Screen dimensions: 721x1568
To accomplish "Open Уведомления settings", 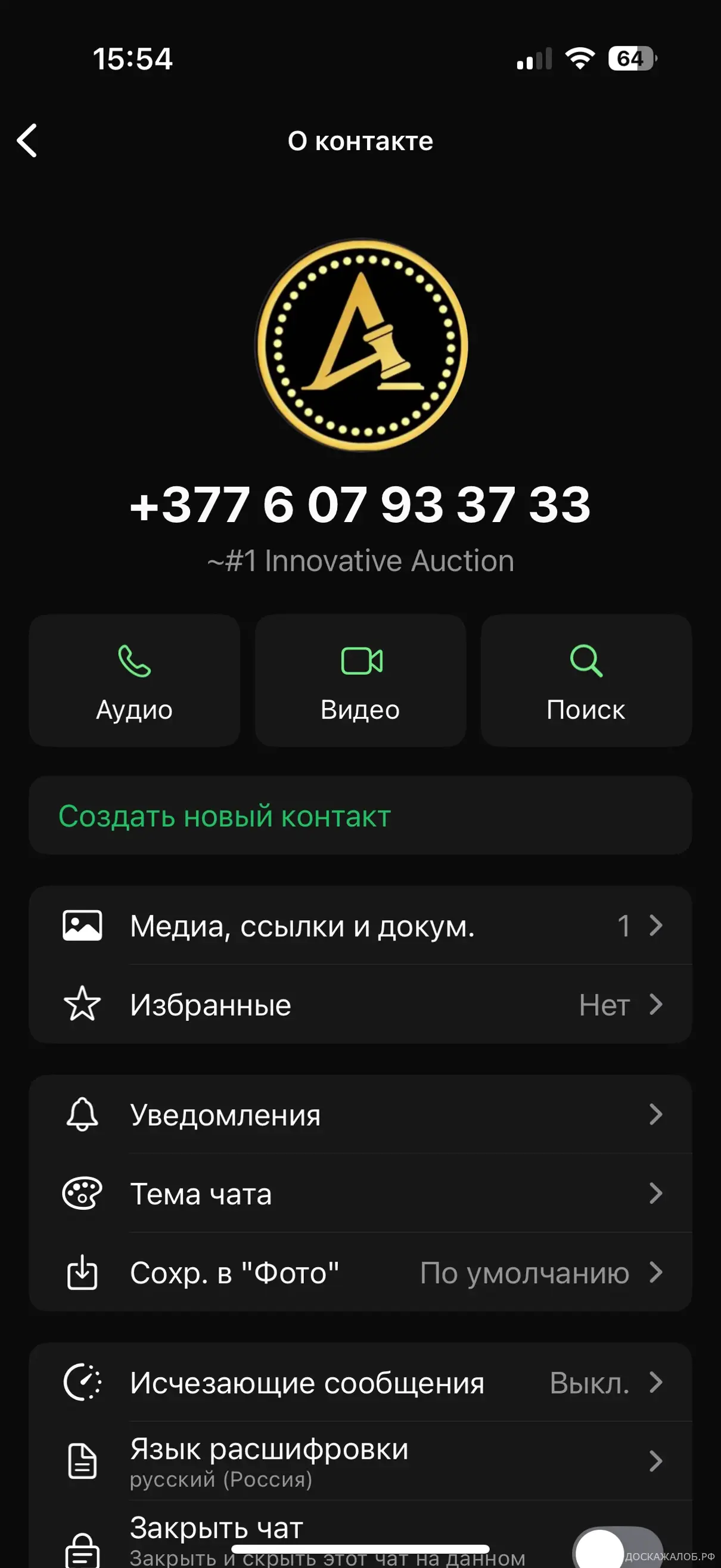I will [360, 1114].
